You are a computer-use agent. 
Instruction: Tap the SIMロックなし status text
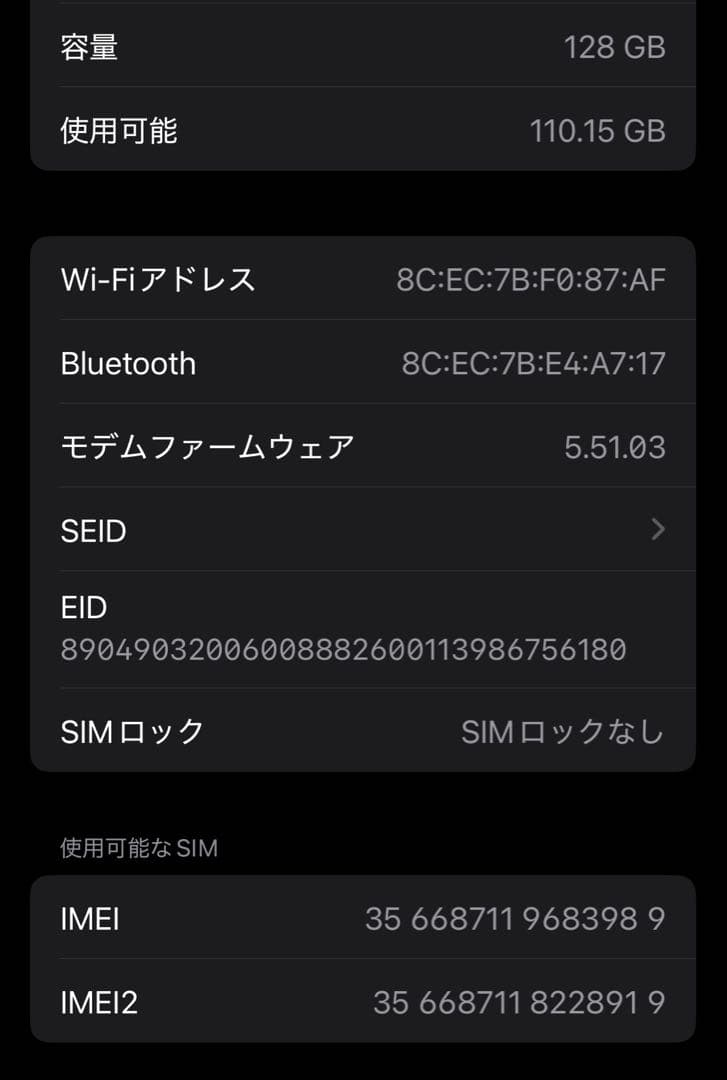click(563, 731)
